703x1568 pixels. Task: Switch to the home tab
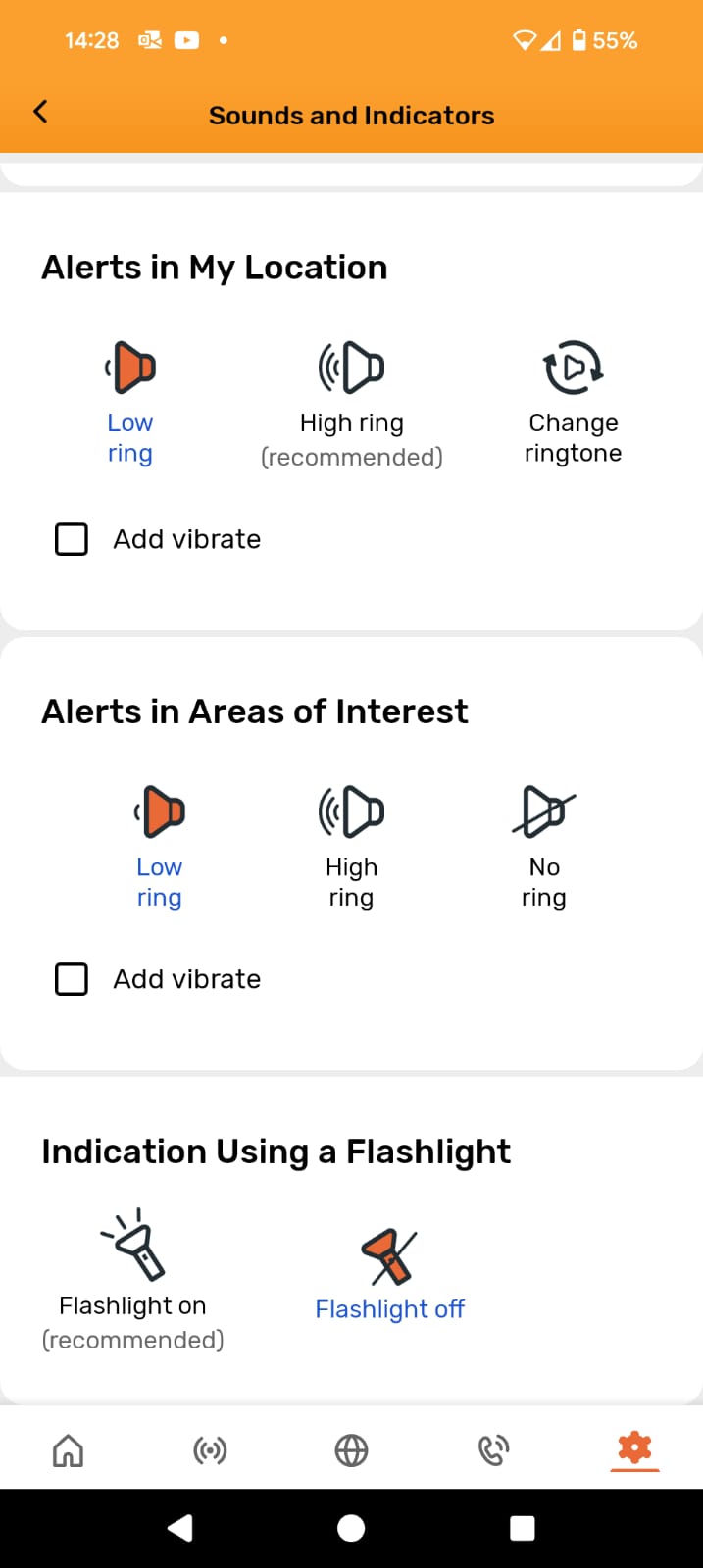click(x=68, y=1449)
